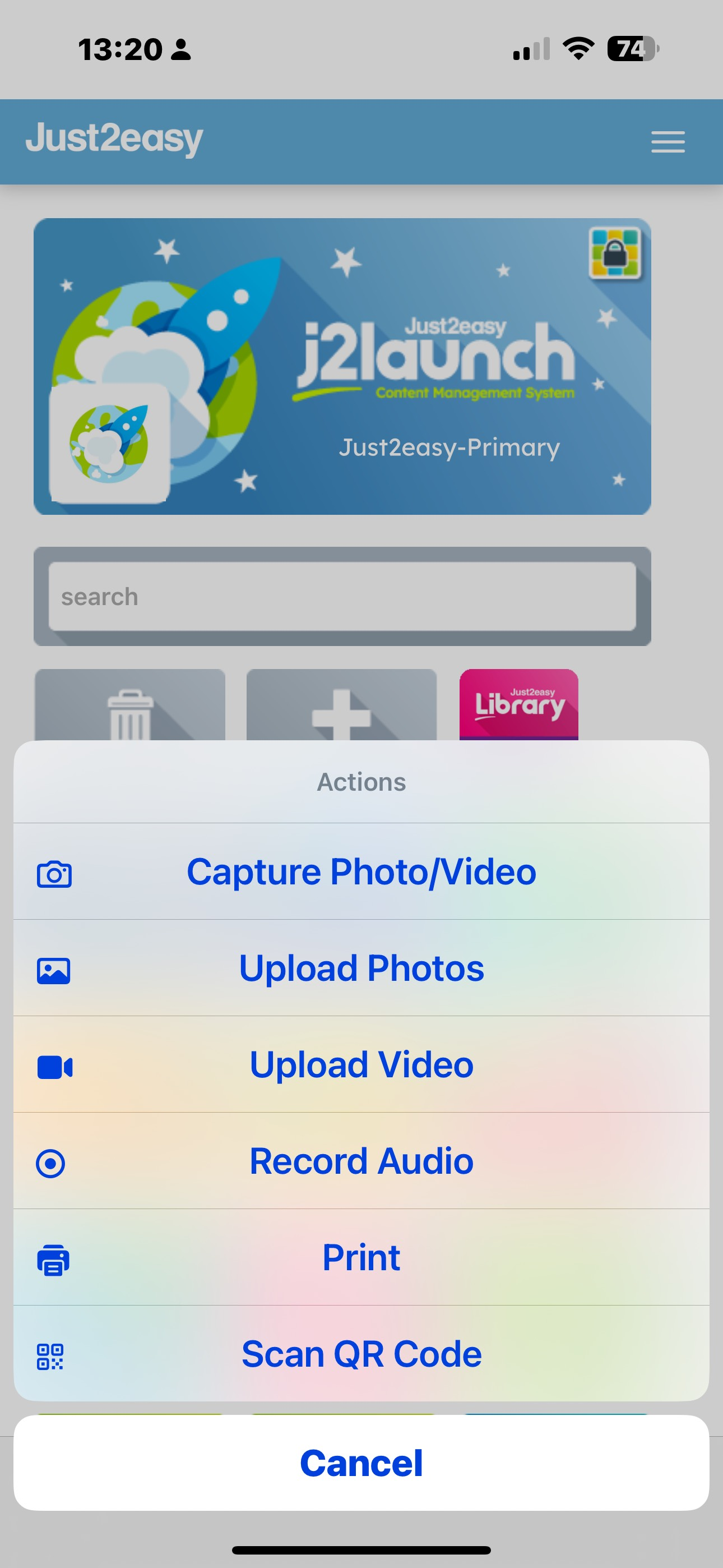Open Scan QR Code action
The width and height of the screenshot is (723, 1568).
(361, 1354)
